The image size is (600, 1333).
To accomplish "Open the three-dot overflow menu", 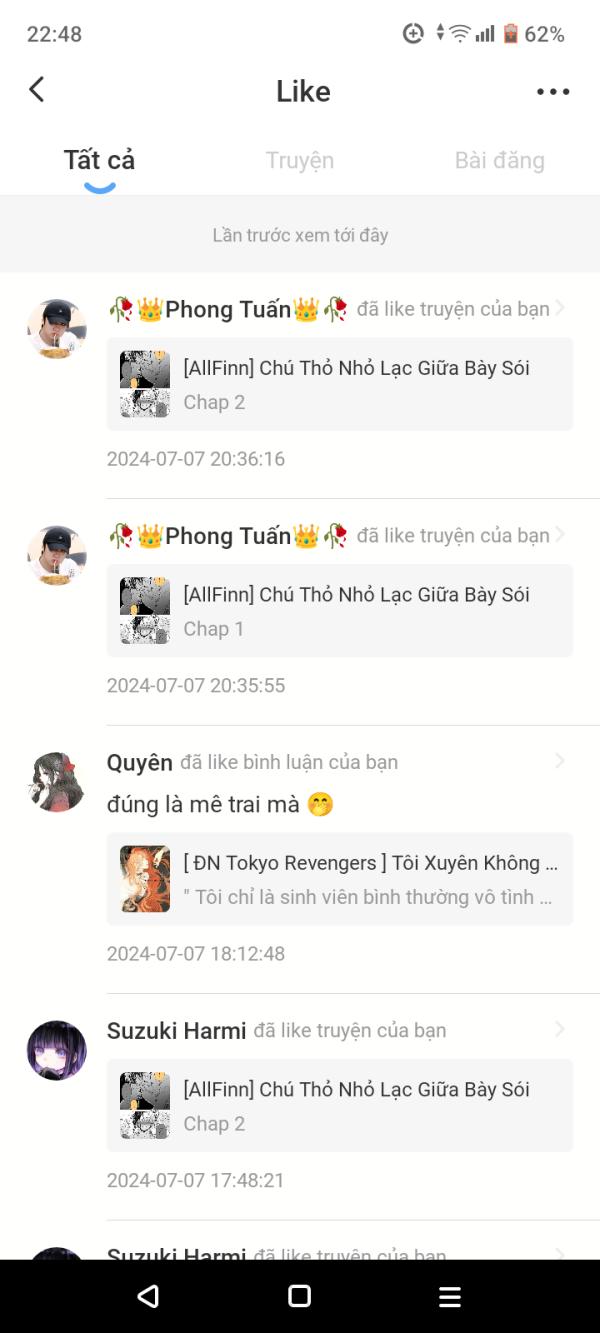I will coord(552,91).
